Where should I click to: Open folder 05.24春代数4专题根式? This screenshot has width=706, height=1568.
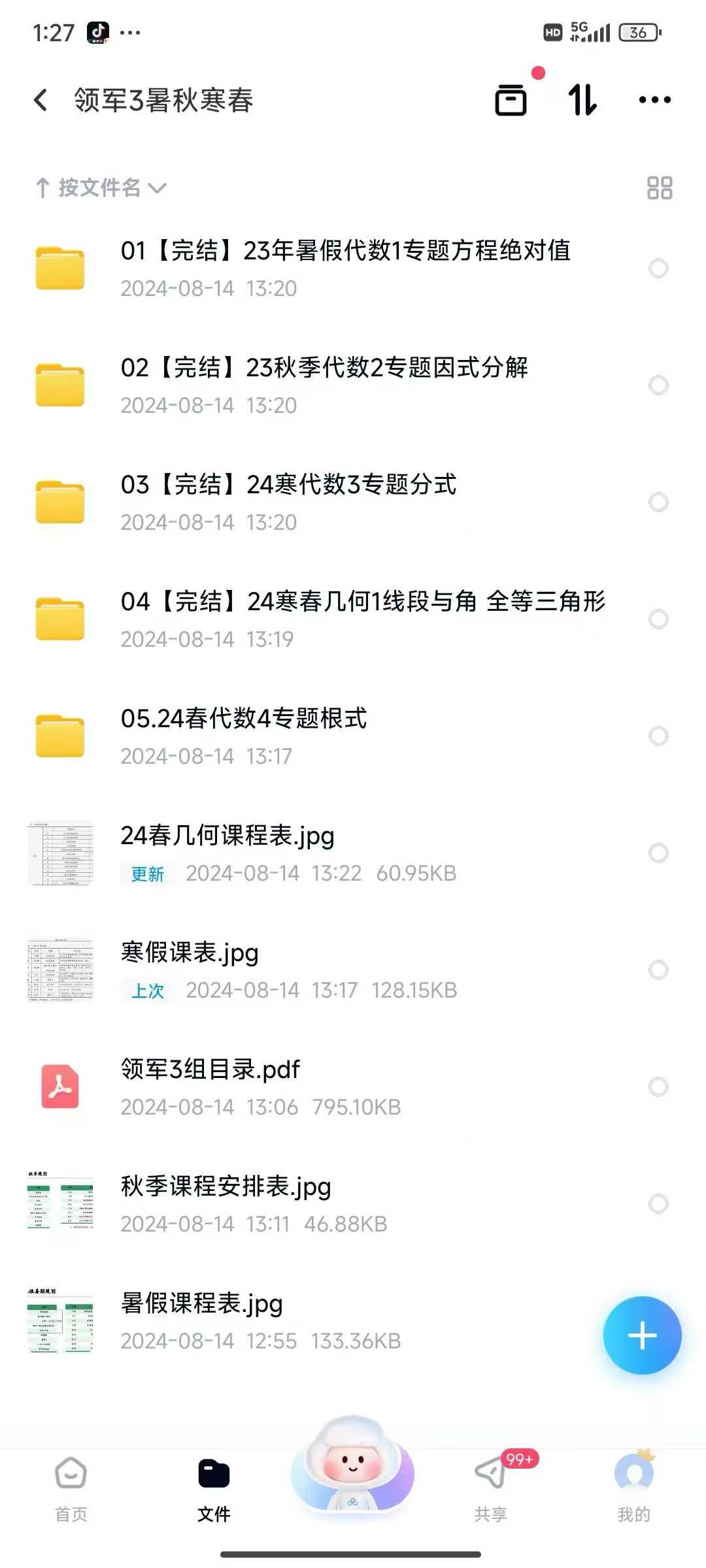coord(243,736)
